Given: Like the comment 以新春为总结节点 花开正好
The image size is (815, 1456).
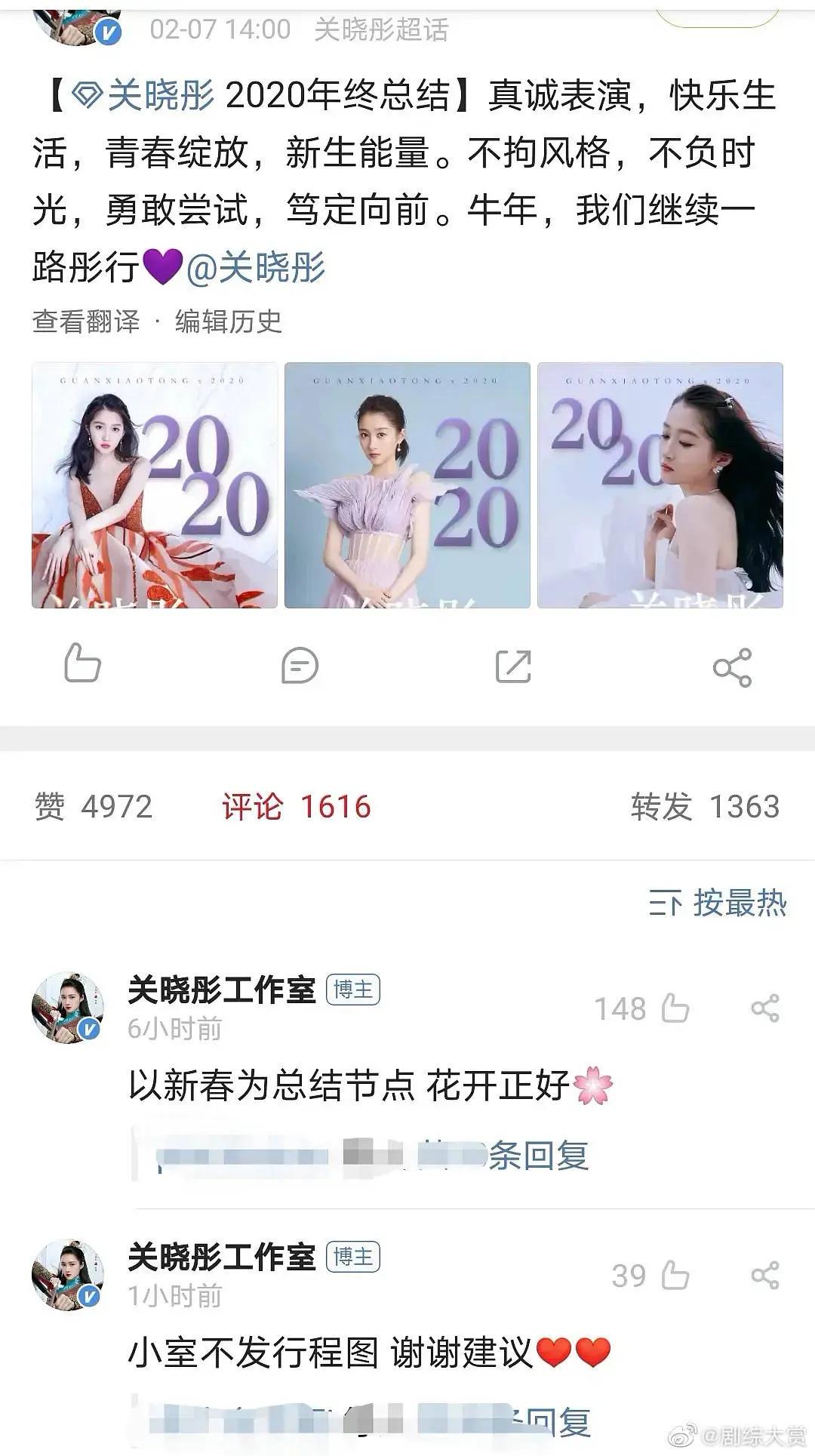Looking at the screenshot, I should [x=675, y=1008].
